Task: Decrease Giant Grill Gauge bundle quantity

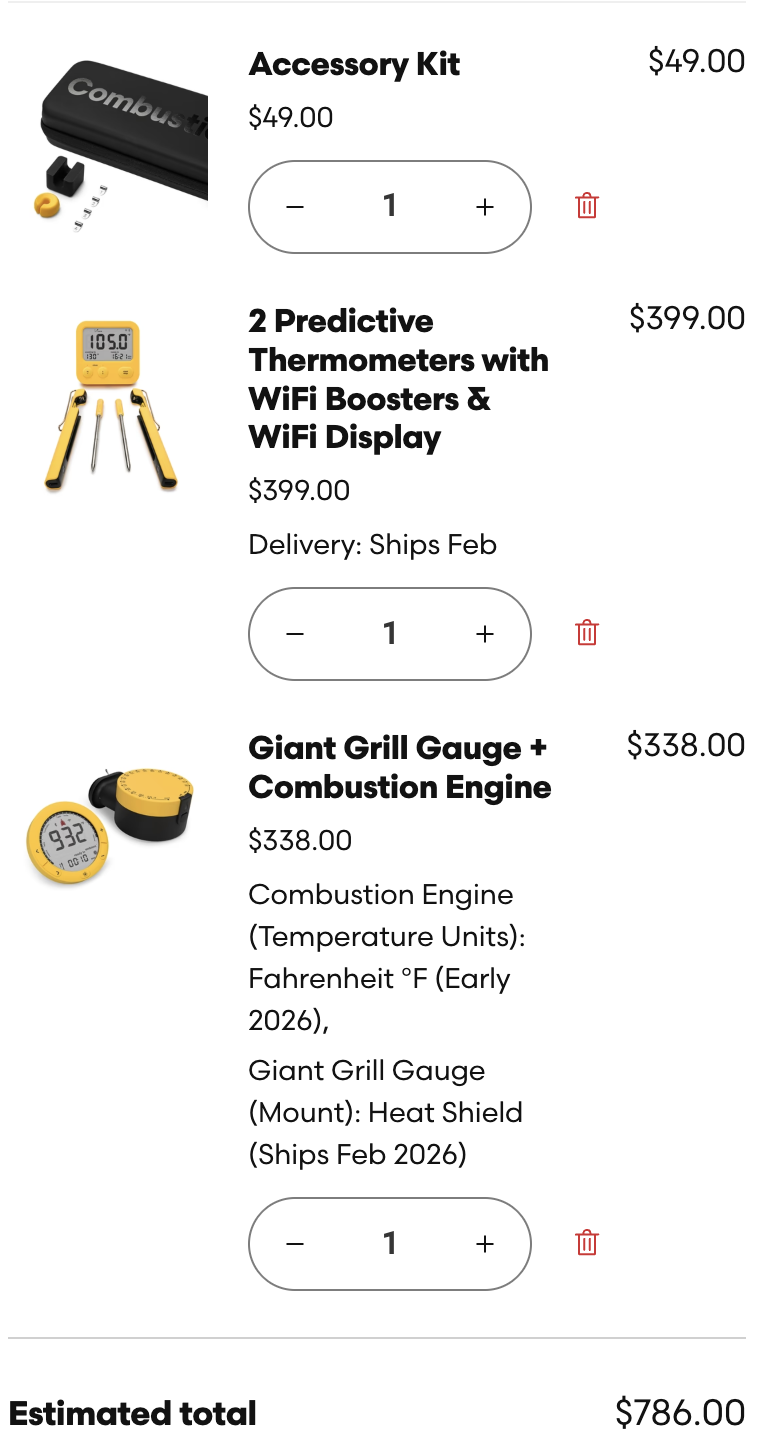Action: click(x=295, y=1244)
